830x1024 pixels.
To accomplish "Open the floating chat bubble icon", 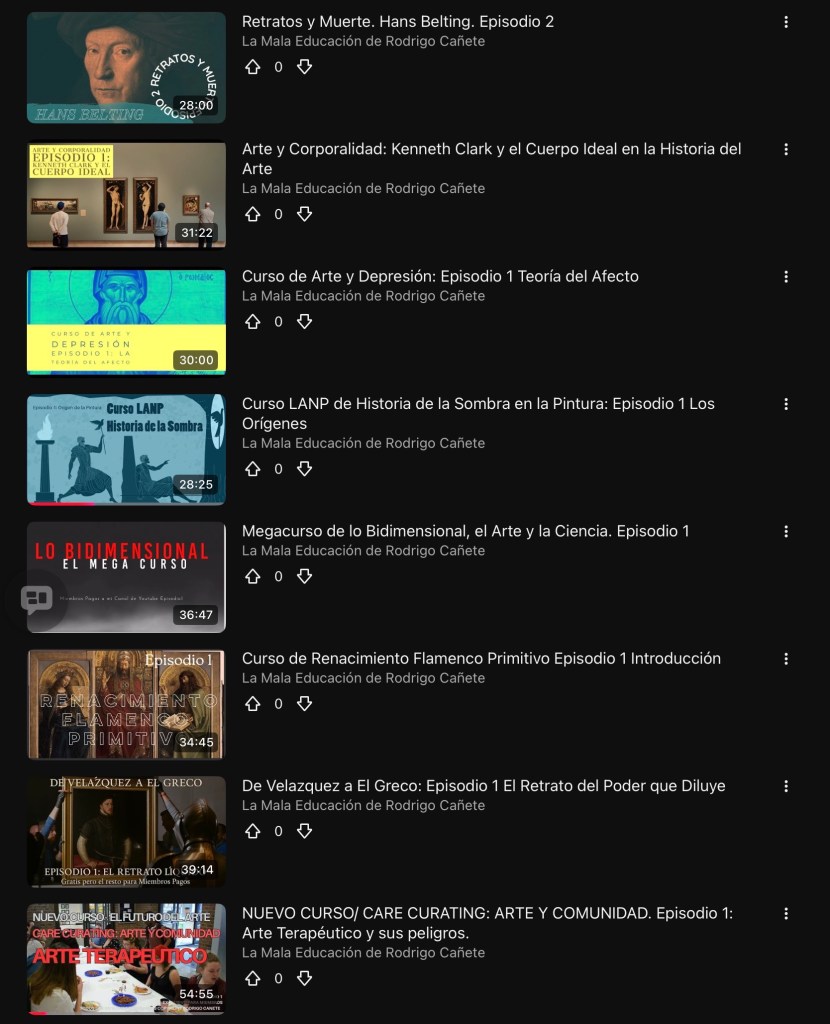I will [x=37, y=599].
